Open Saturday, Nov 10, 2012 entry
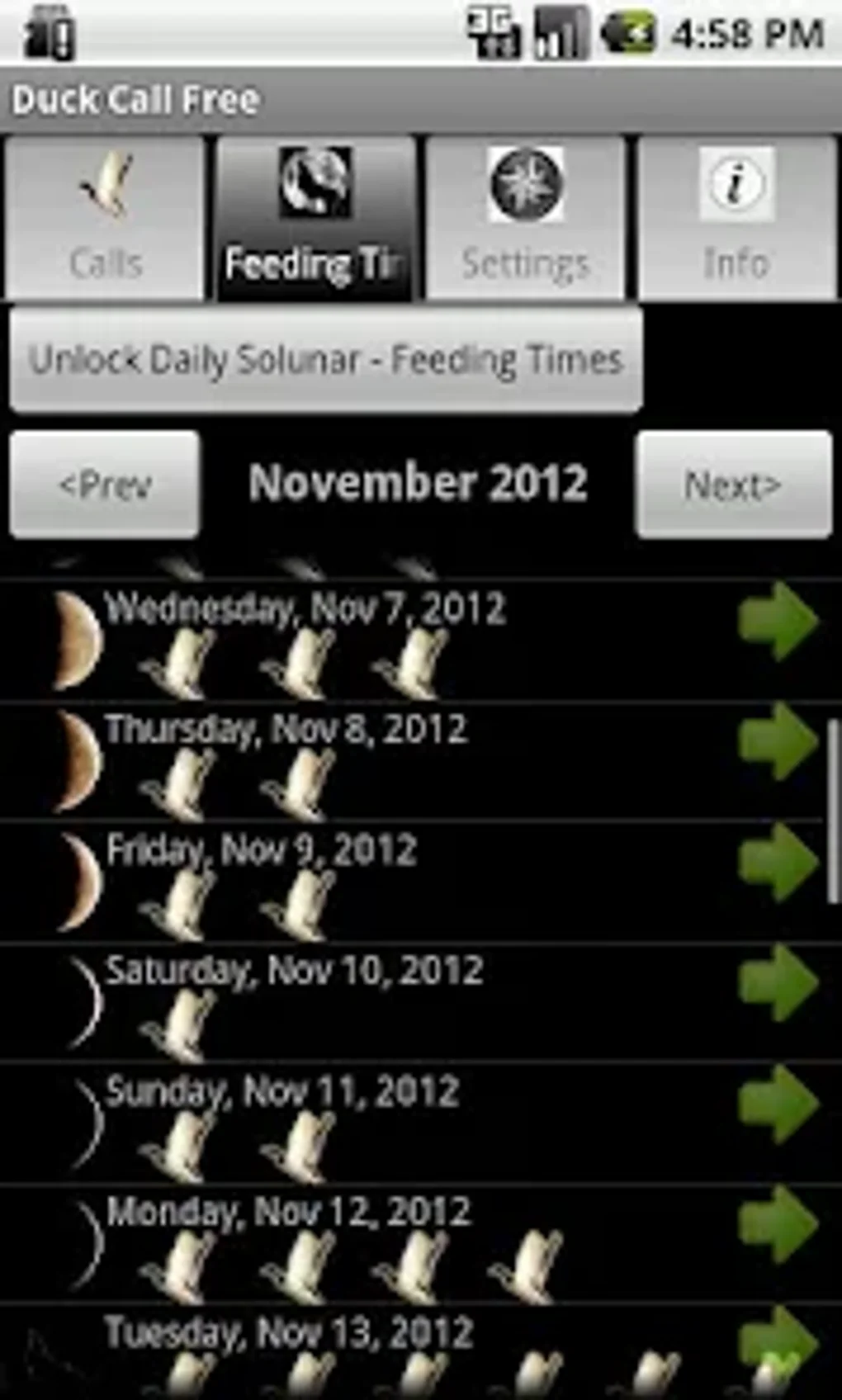This screenshot has height=1400, width=842. pyautogui.click(x=413, y=1002)
